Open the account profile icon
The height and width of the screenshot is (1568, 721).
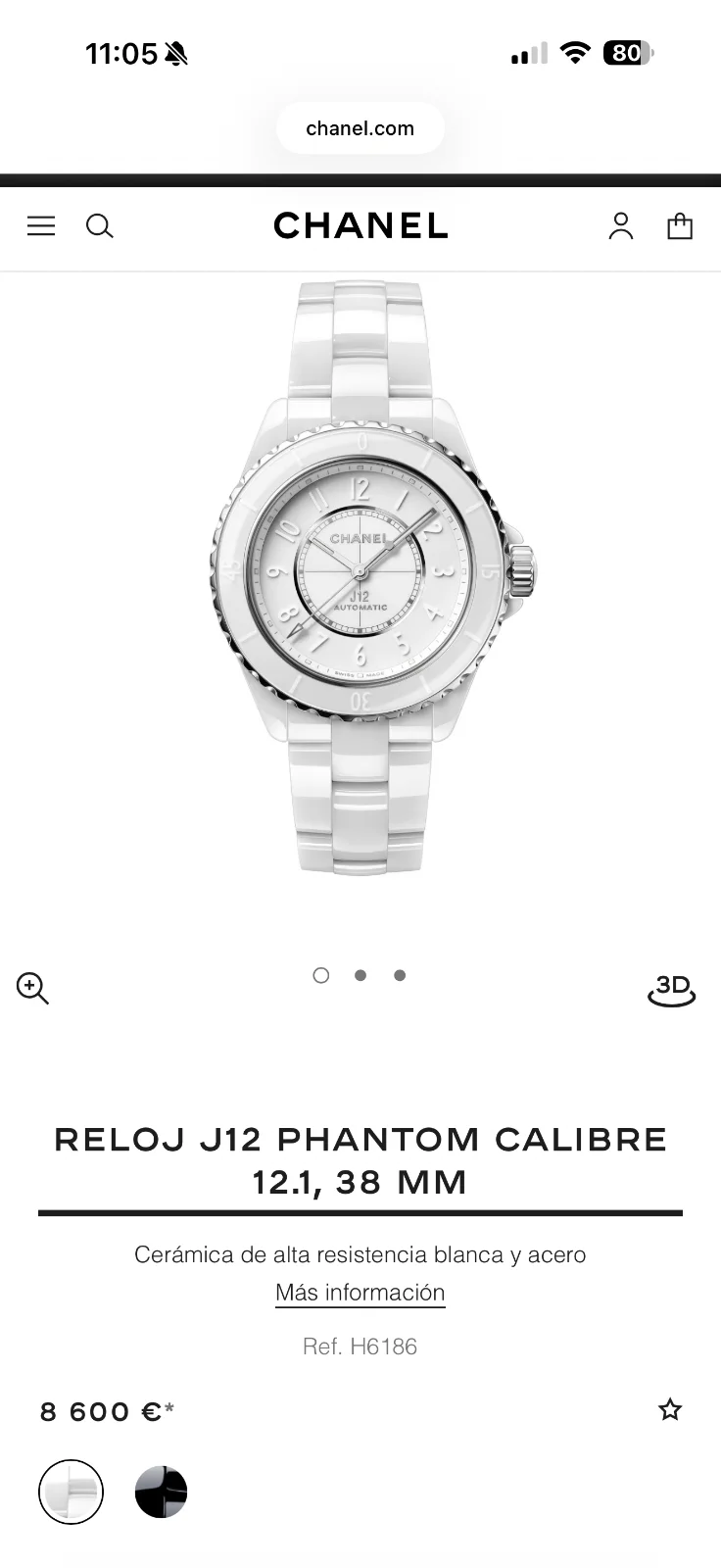(621, 226)
